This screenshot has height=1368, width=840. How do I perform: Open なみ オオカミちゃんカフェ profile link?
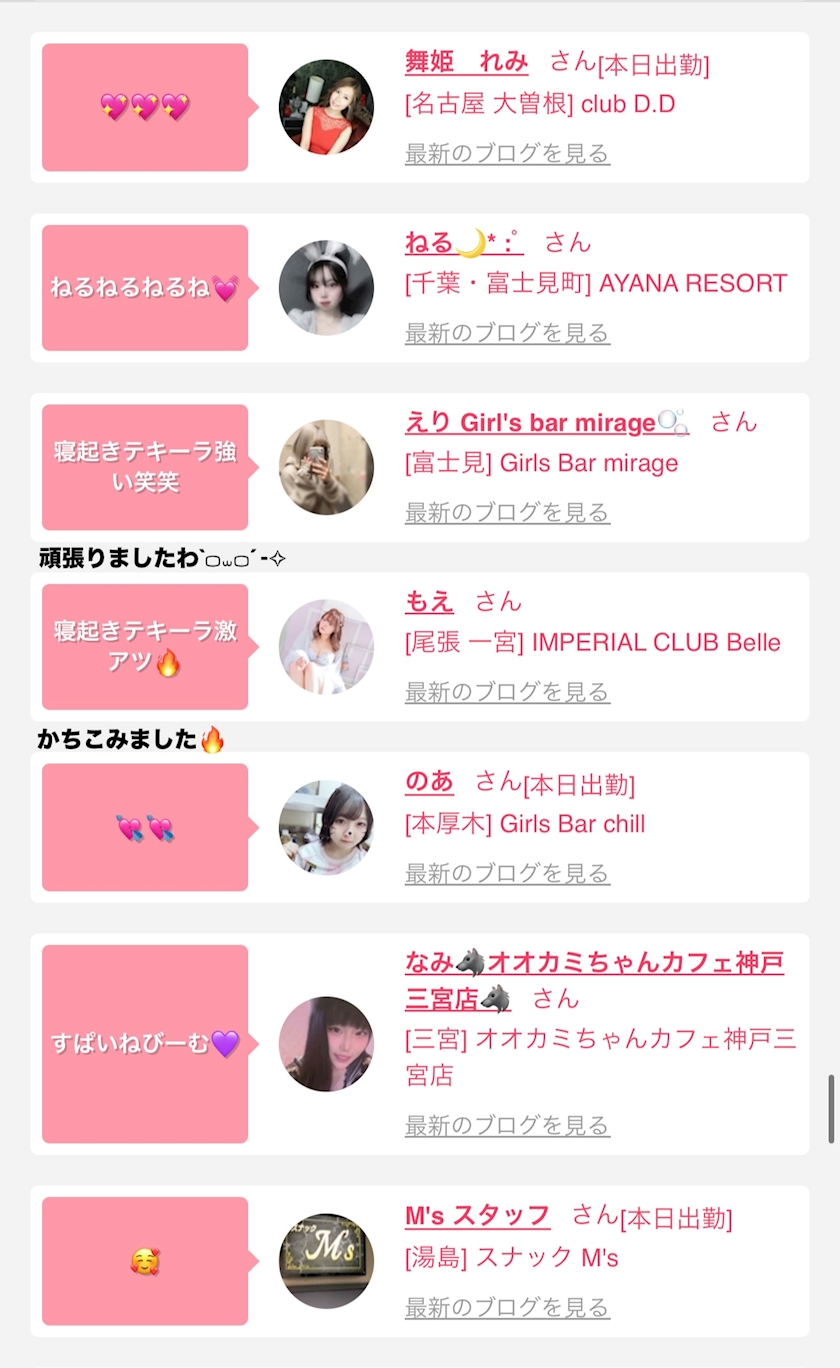tap(594, 980)
